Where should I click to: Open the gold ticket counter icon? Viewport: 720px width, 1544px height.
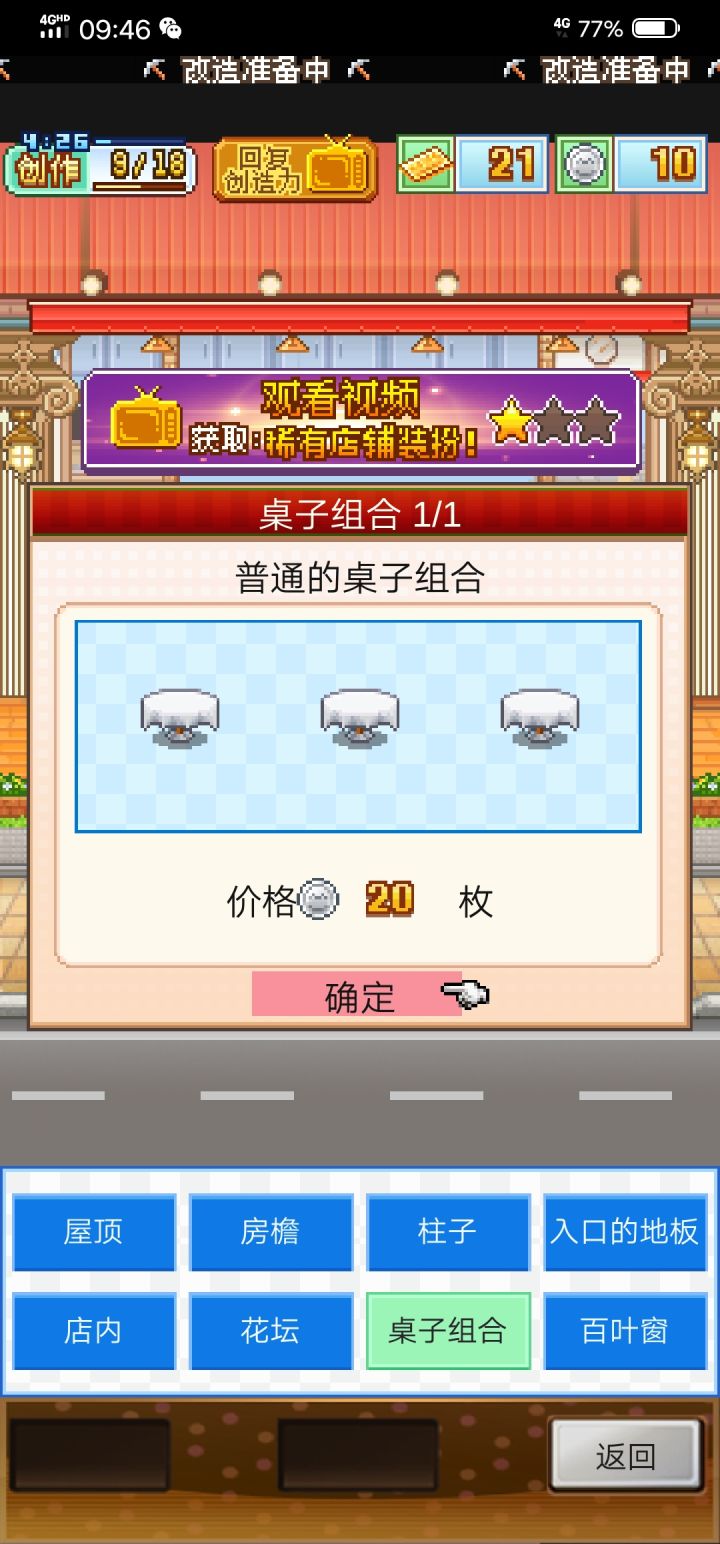pos(424,162)
